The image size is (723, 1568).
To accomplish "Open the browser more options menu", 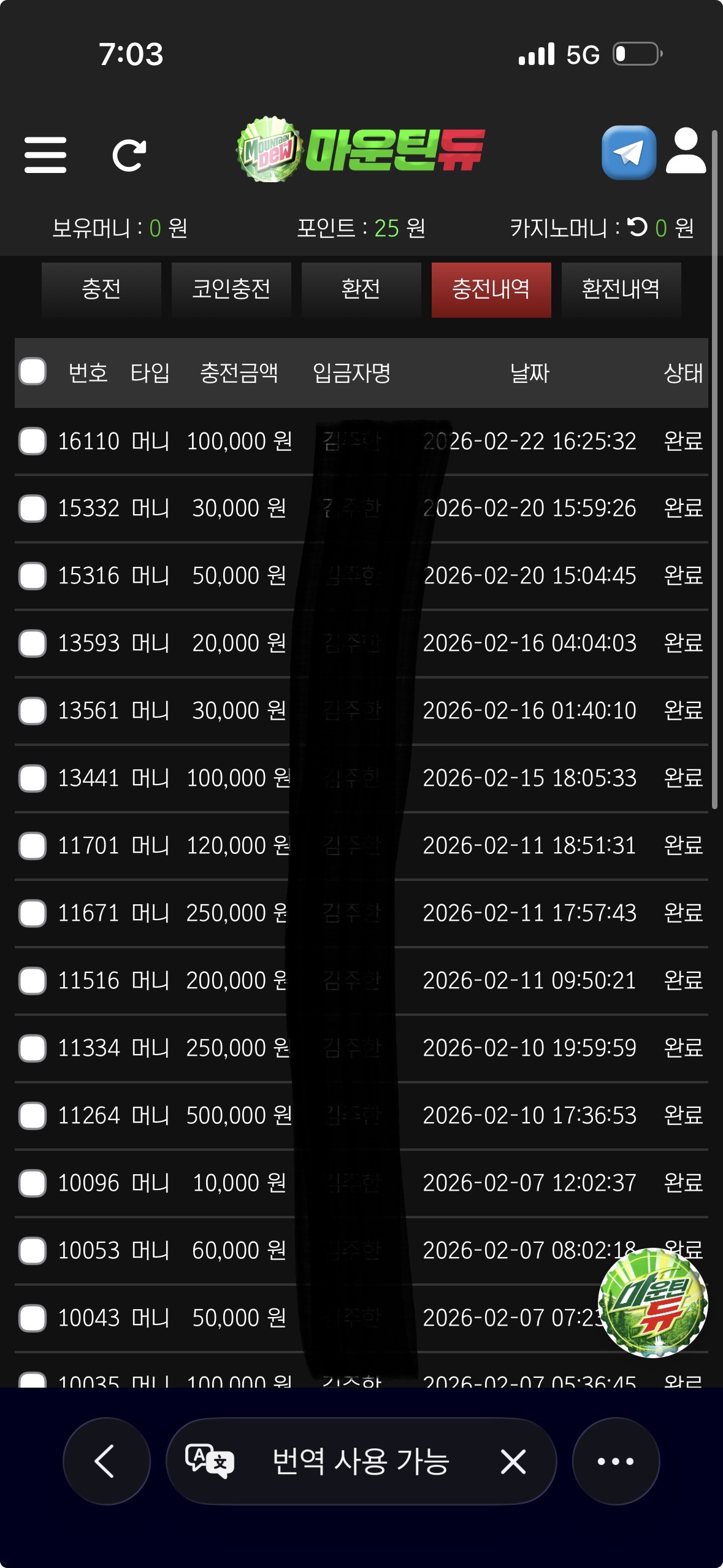I will pyautogui.click(x=616, y=1461).
